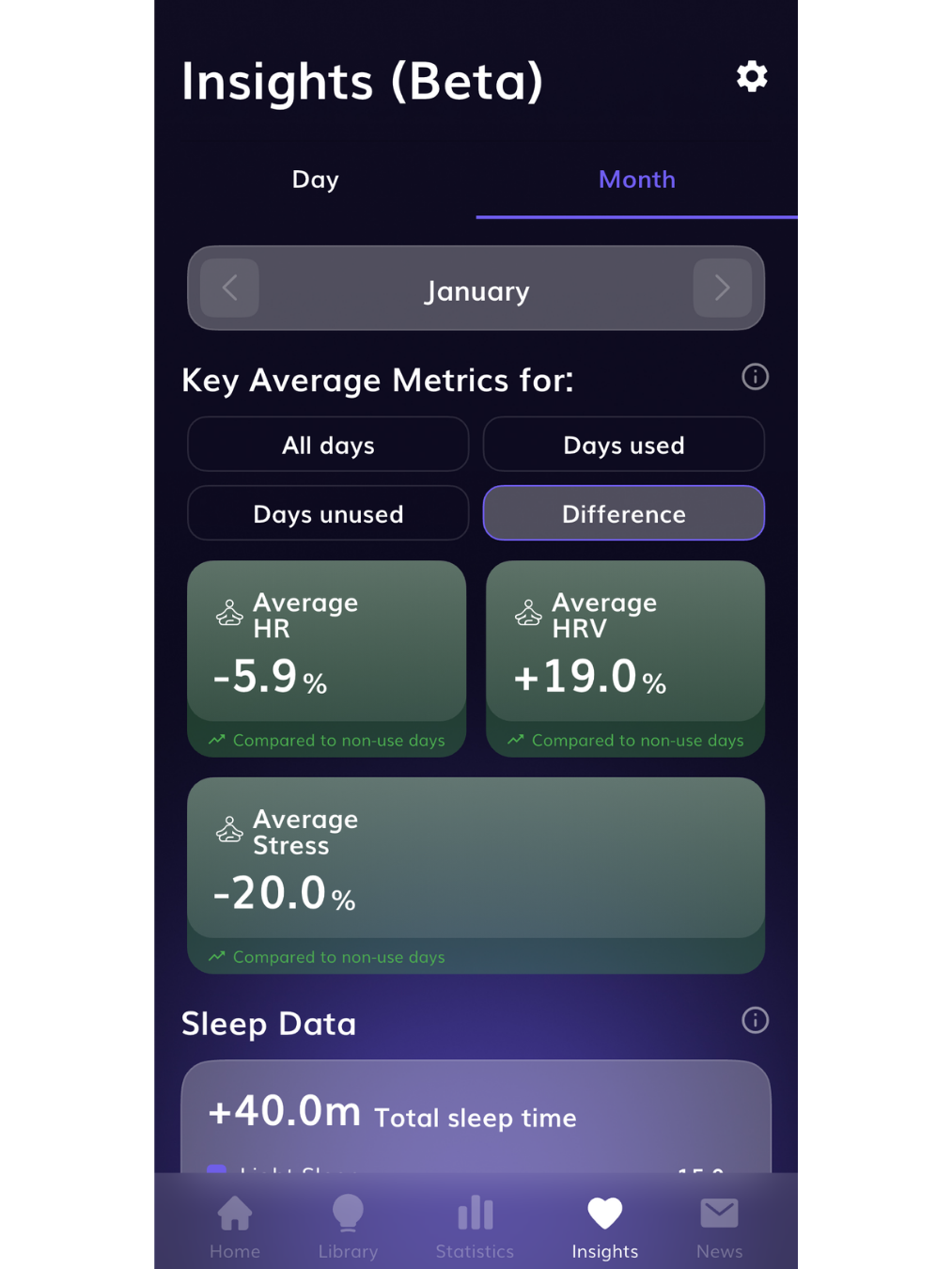
Task: Go to the Home tab
Action: pos(235,1227)
